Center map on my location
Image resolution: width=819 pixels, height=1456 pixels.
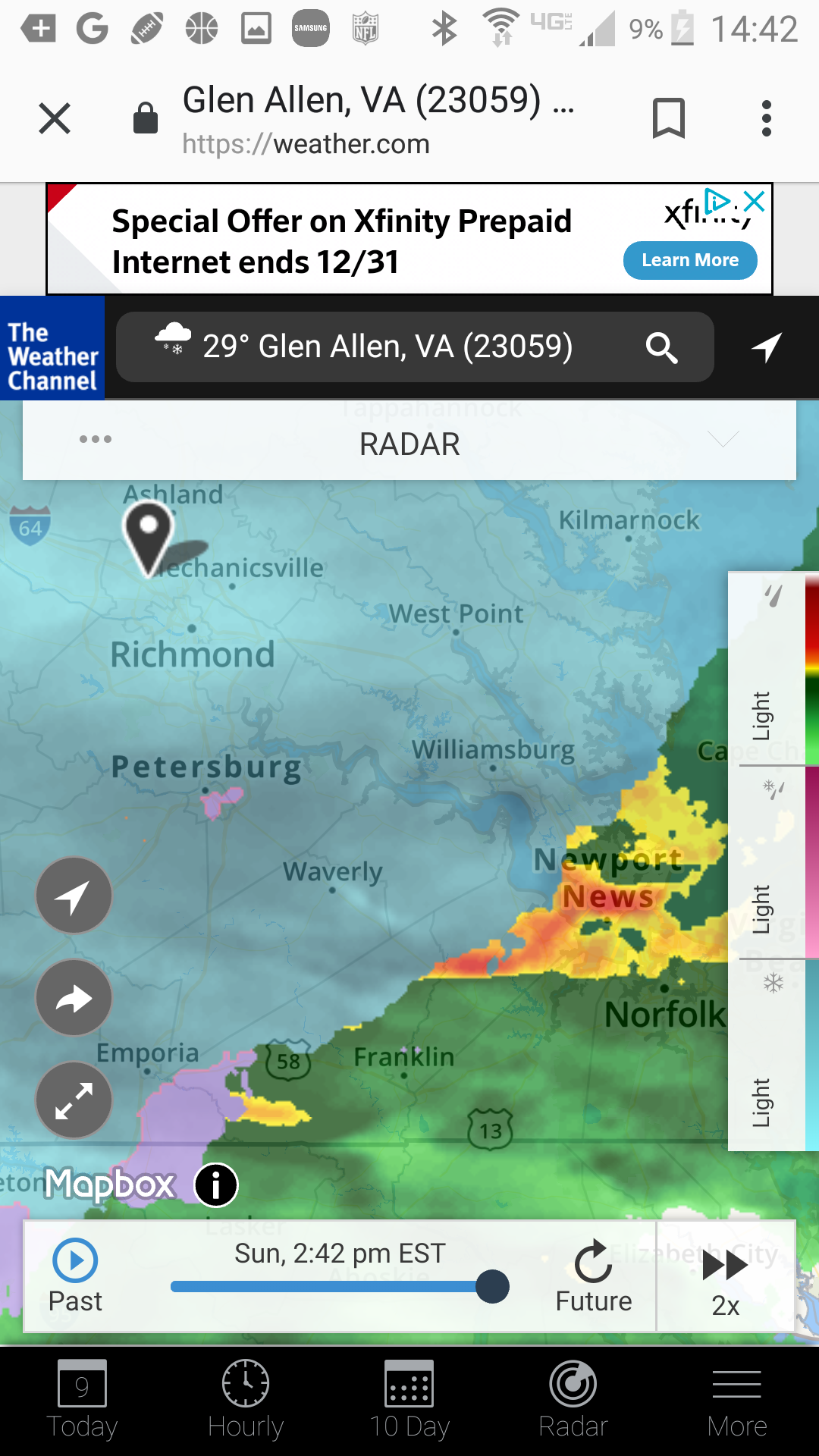click(x=74, y=896)
